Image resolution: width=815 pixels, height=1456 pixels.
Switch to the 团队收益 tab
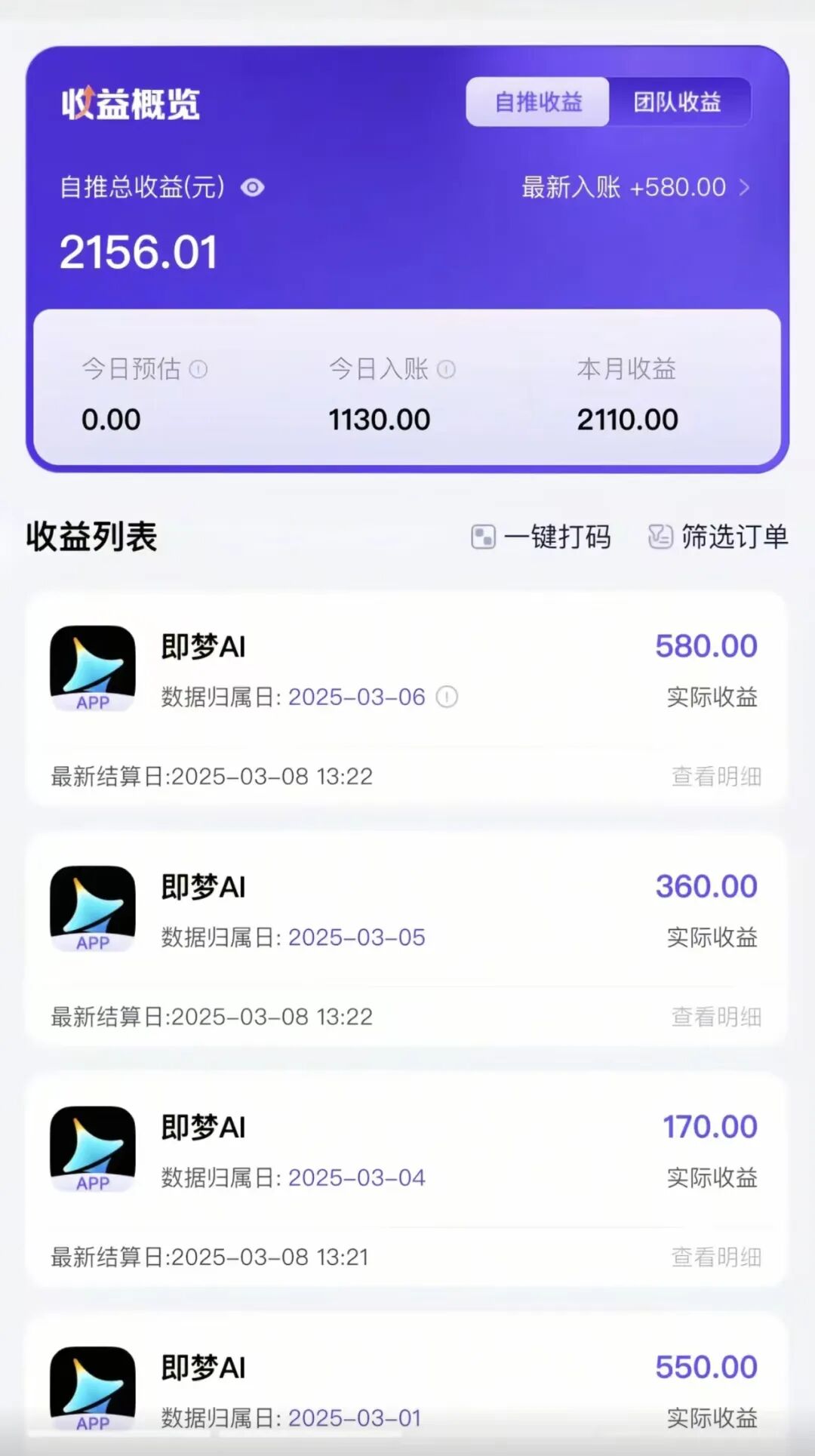[x=678, y=102]
